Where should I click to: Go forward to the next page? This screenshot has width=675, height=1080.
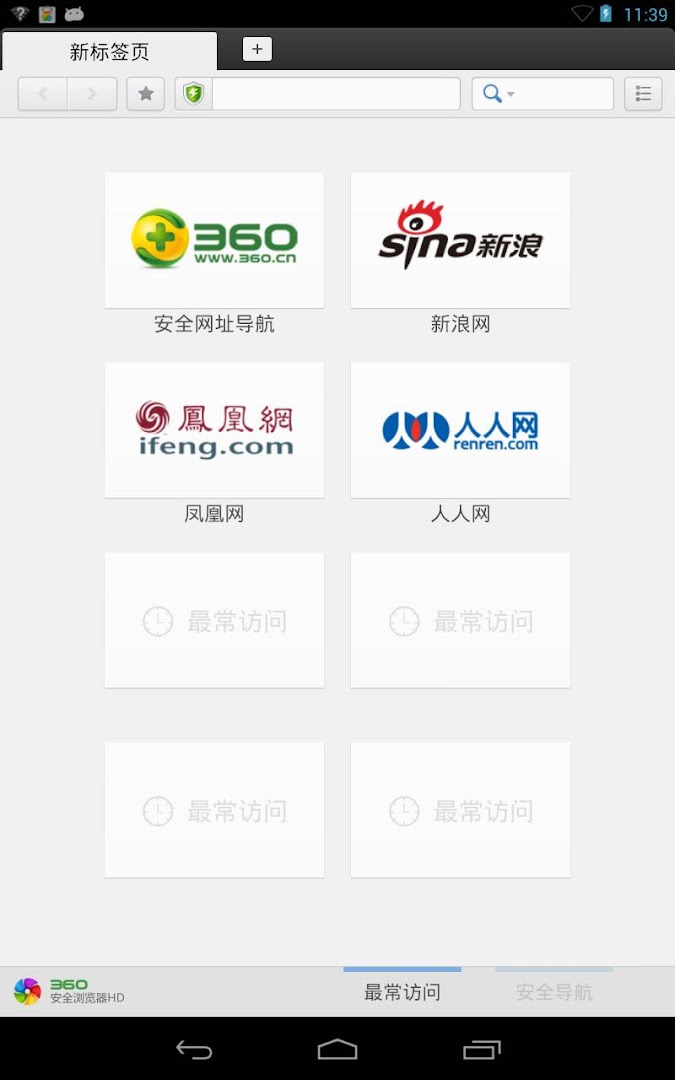92,94
